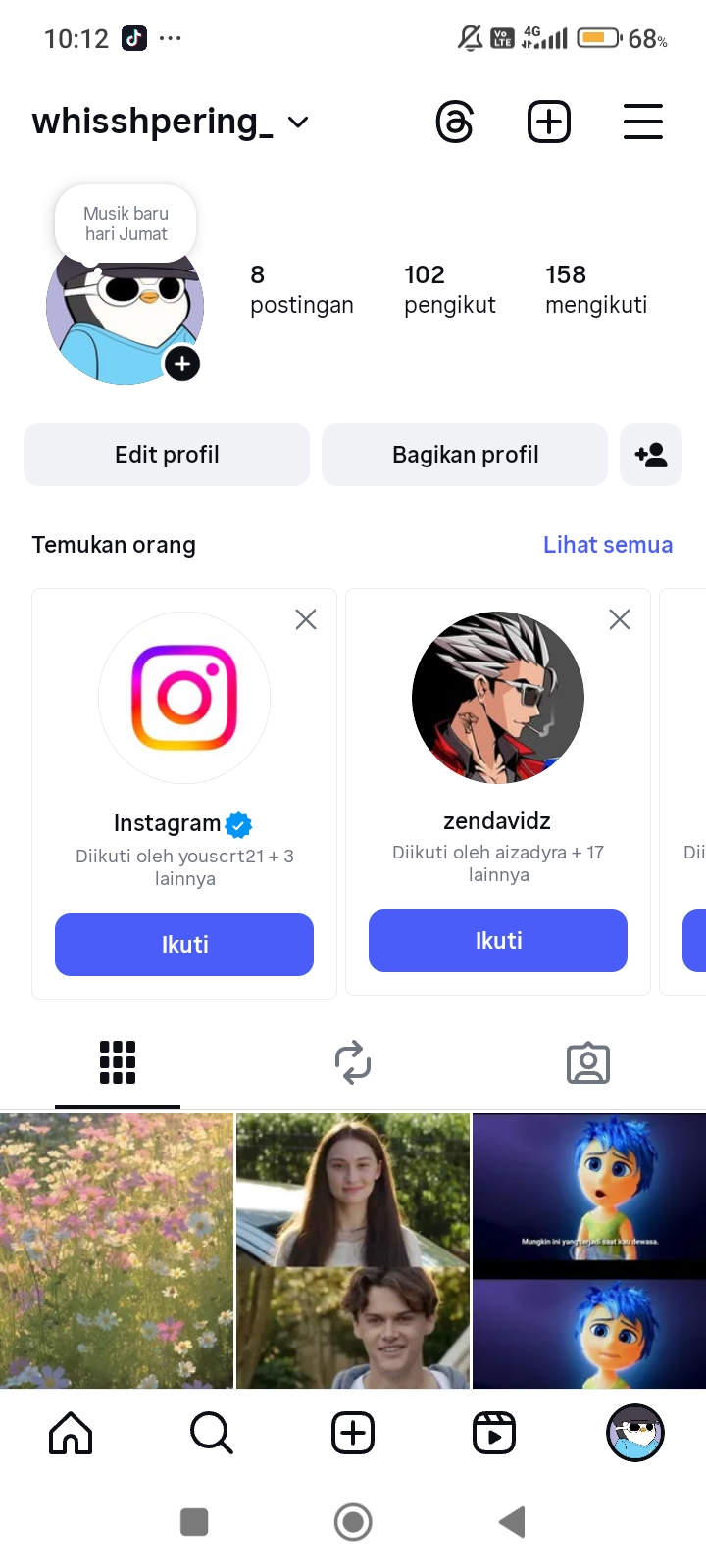Screen dimensions: 706x1568
Task: Tap the create new post icon in header
Action: [x=549, y=122]
